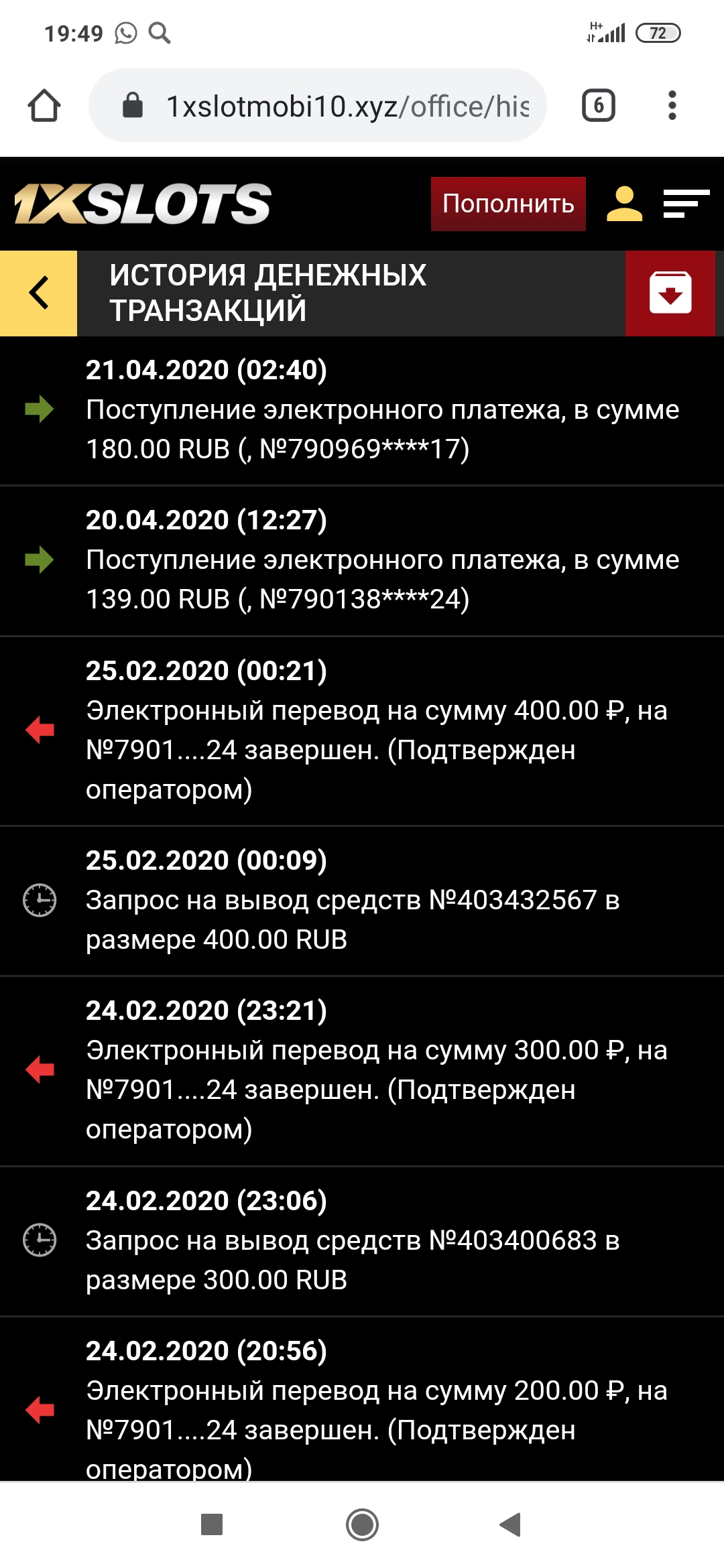The height and width of the screenshot is (1568, 724).
Task: Open the user profile icon
Action: coord(624,204)
